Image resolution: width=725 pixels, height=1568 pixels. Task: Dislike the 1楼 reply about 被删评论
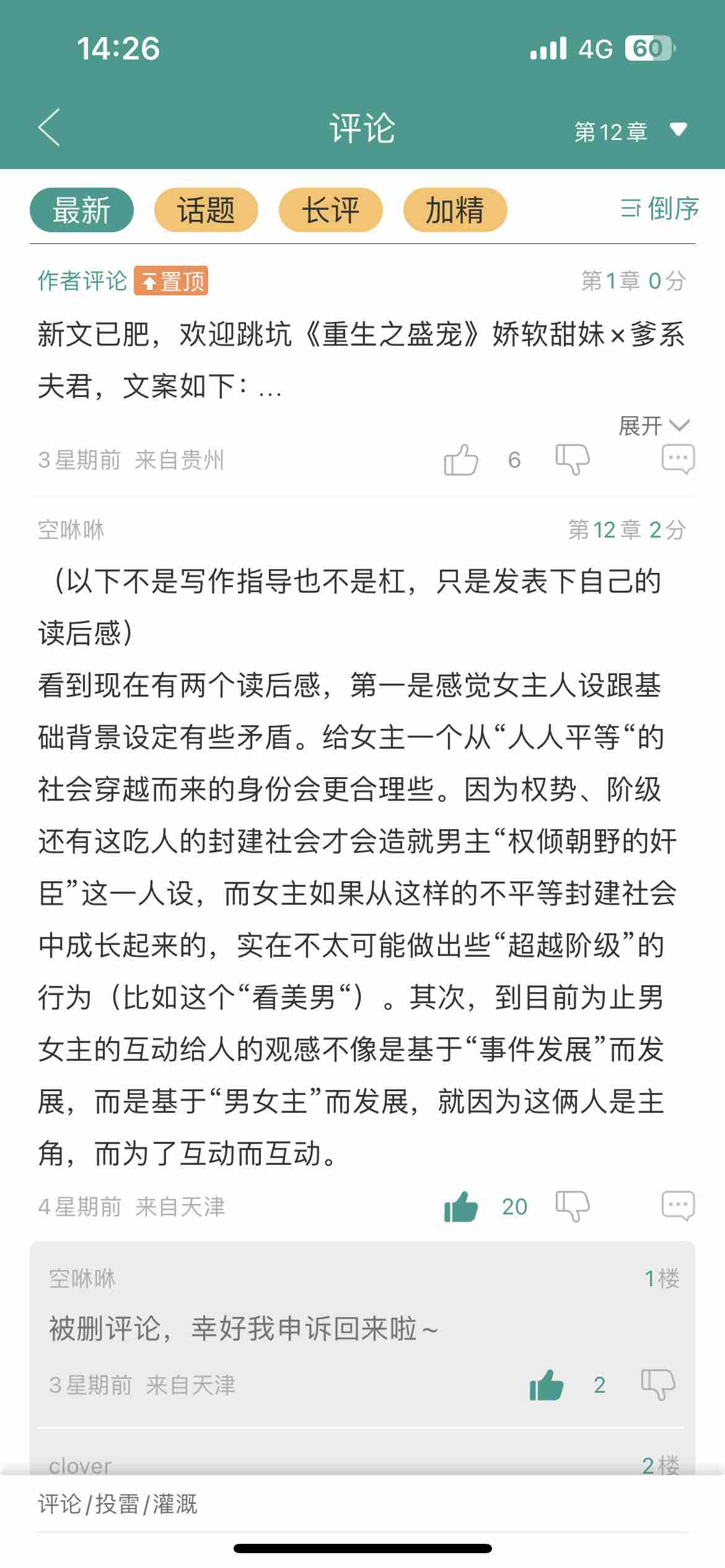coord(658,1385)
